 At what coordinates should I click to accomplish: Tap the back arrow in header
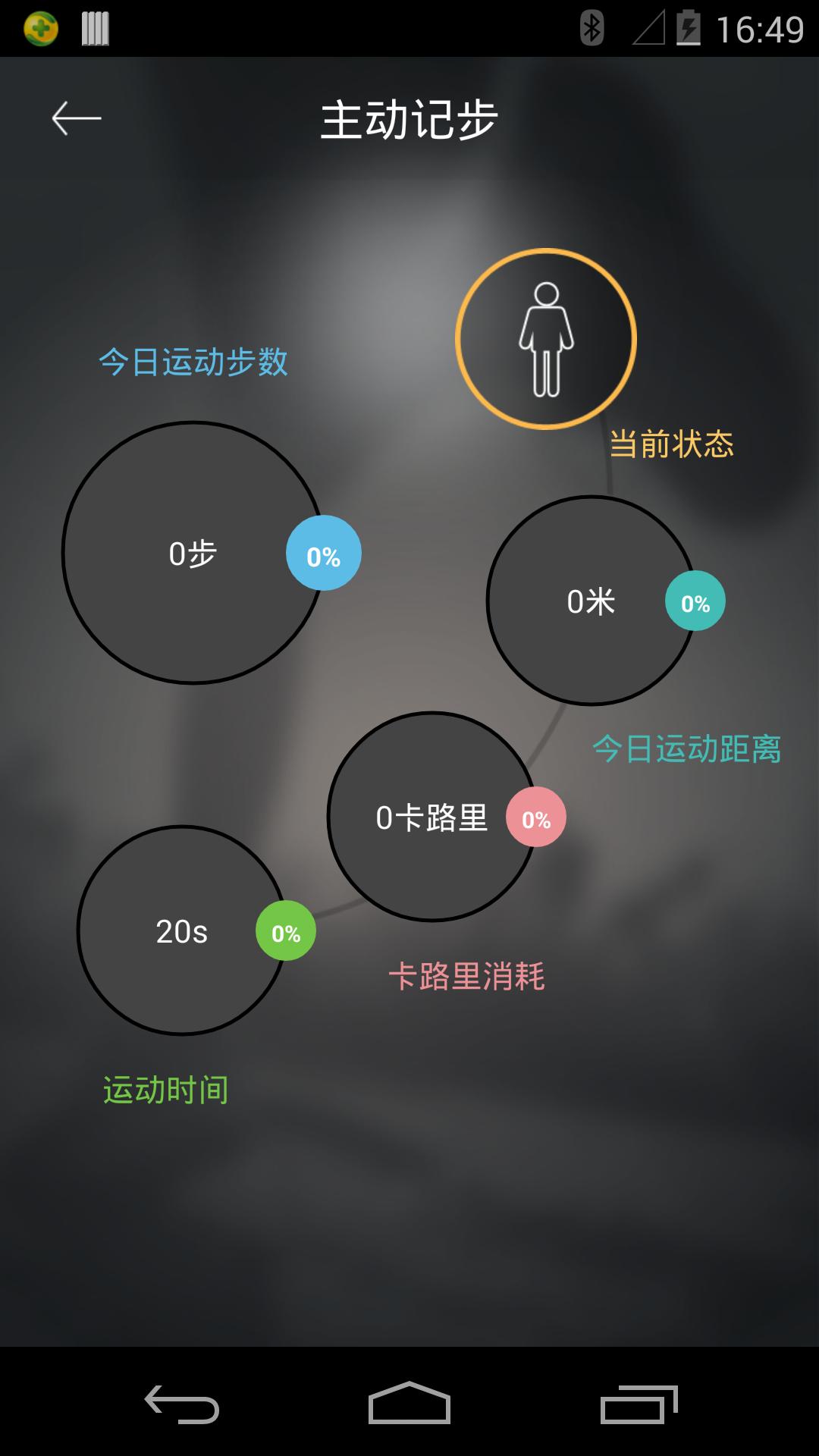pyautogui.click(x=77, y=118)
